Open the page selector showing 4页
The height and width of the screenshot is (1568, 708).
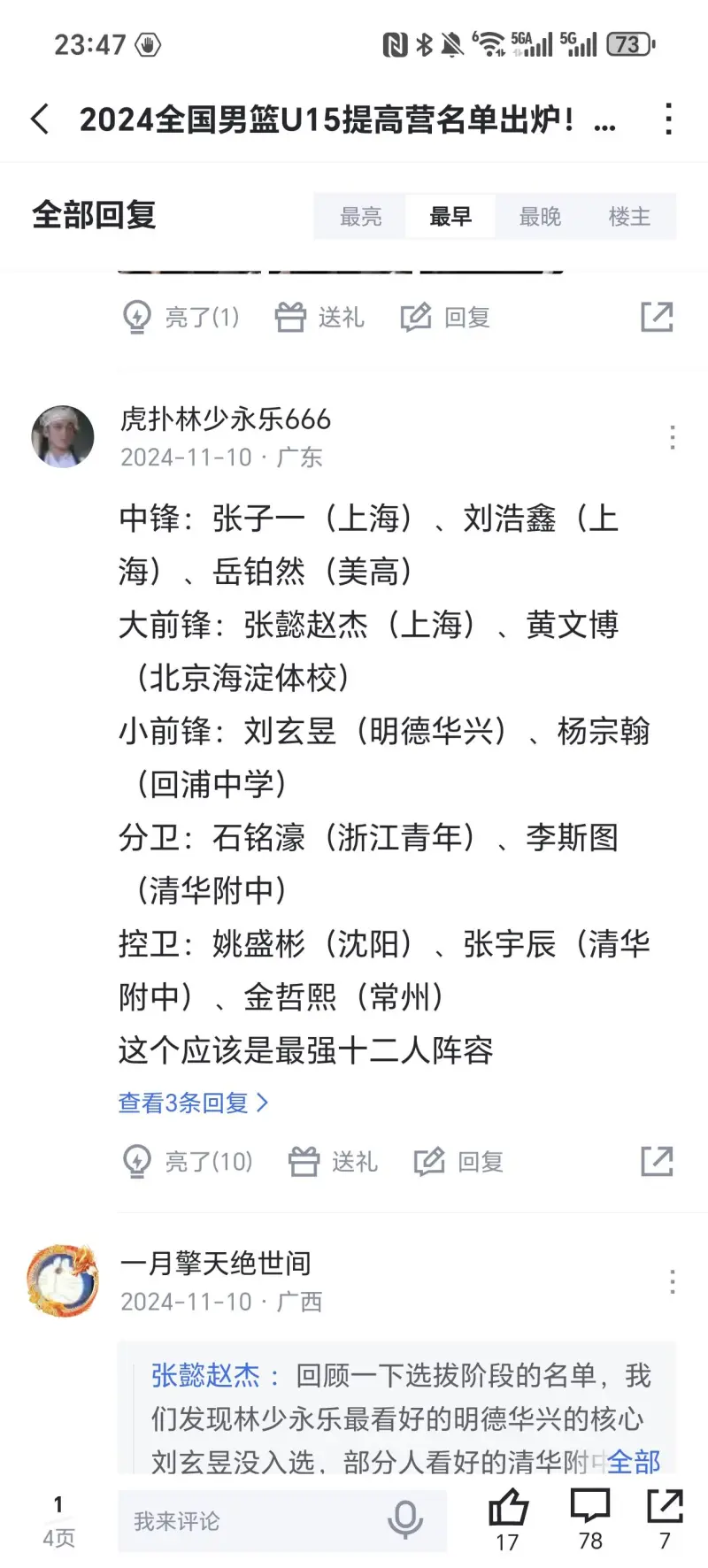[x=58, y=1521]
